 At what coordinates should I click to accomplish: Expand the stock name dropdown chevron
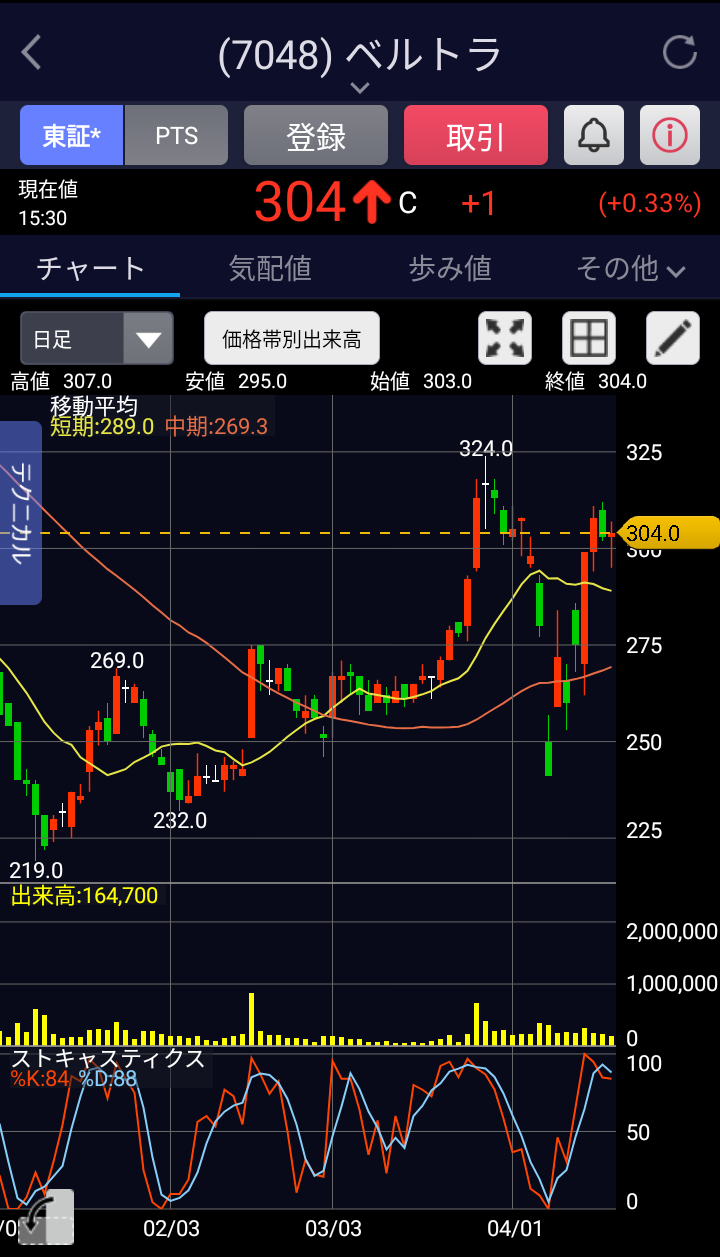click(360, 88)
